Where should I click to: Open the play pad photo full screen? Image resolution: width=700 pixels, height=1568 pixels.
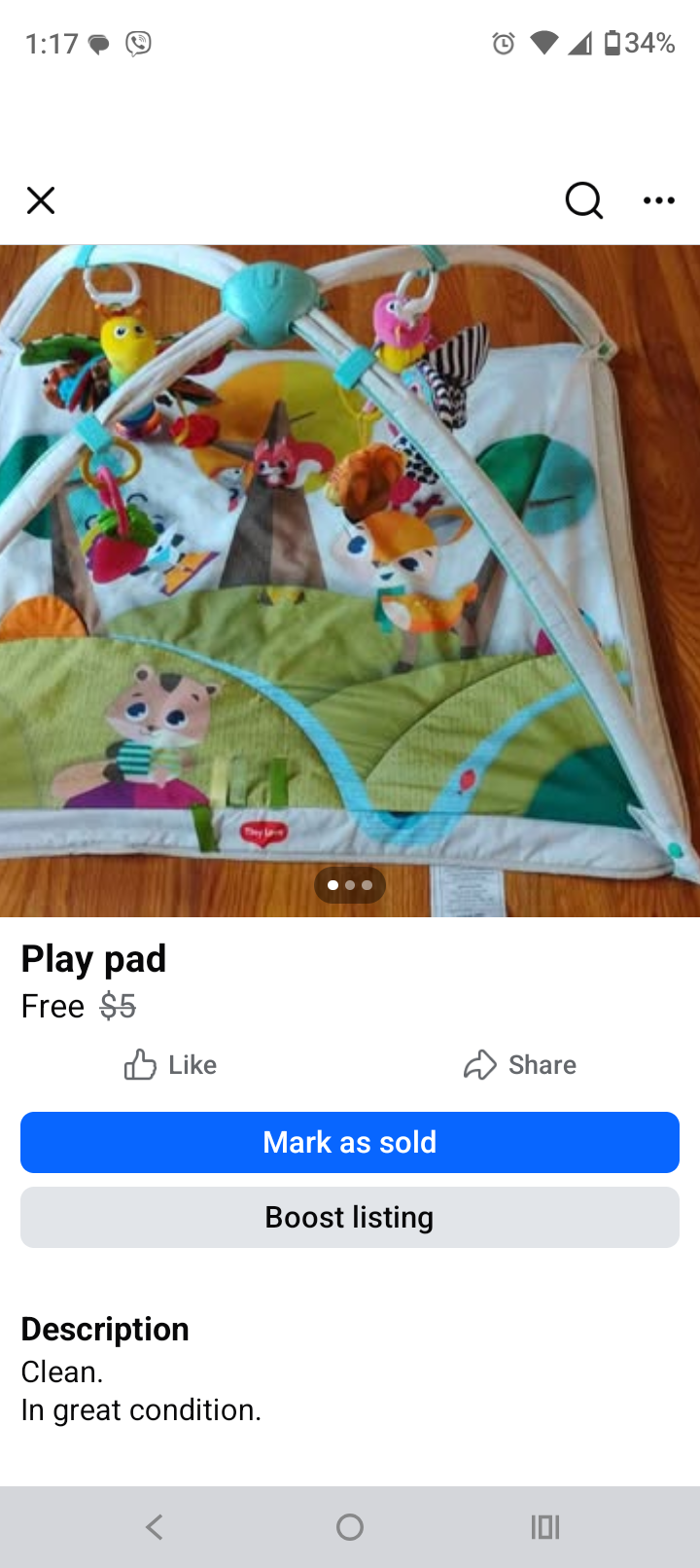point(350,580)
